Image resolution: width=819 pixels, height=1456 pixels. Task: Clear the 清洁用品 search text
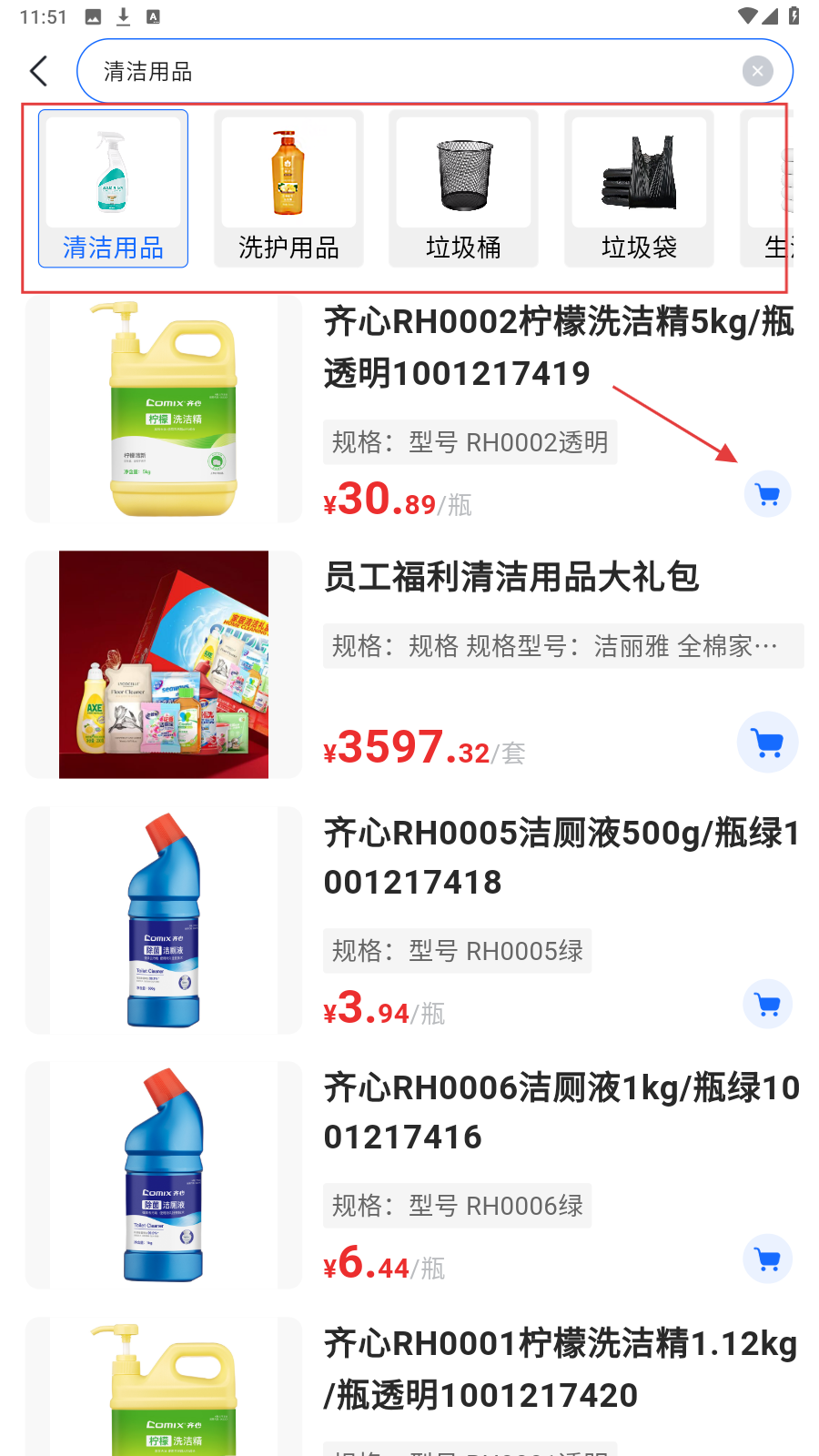(757, 71)
